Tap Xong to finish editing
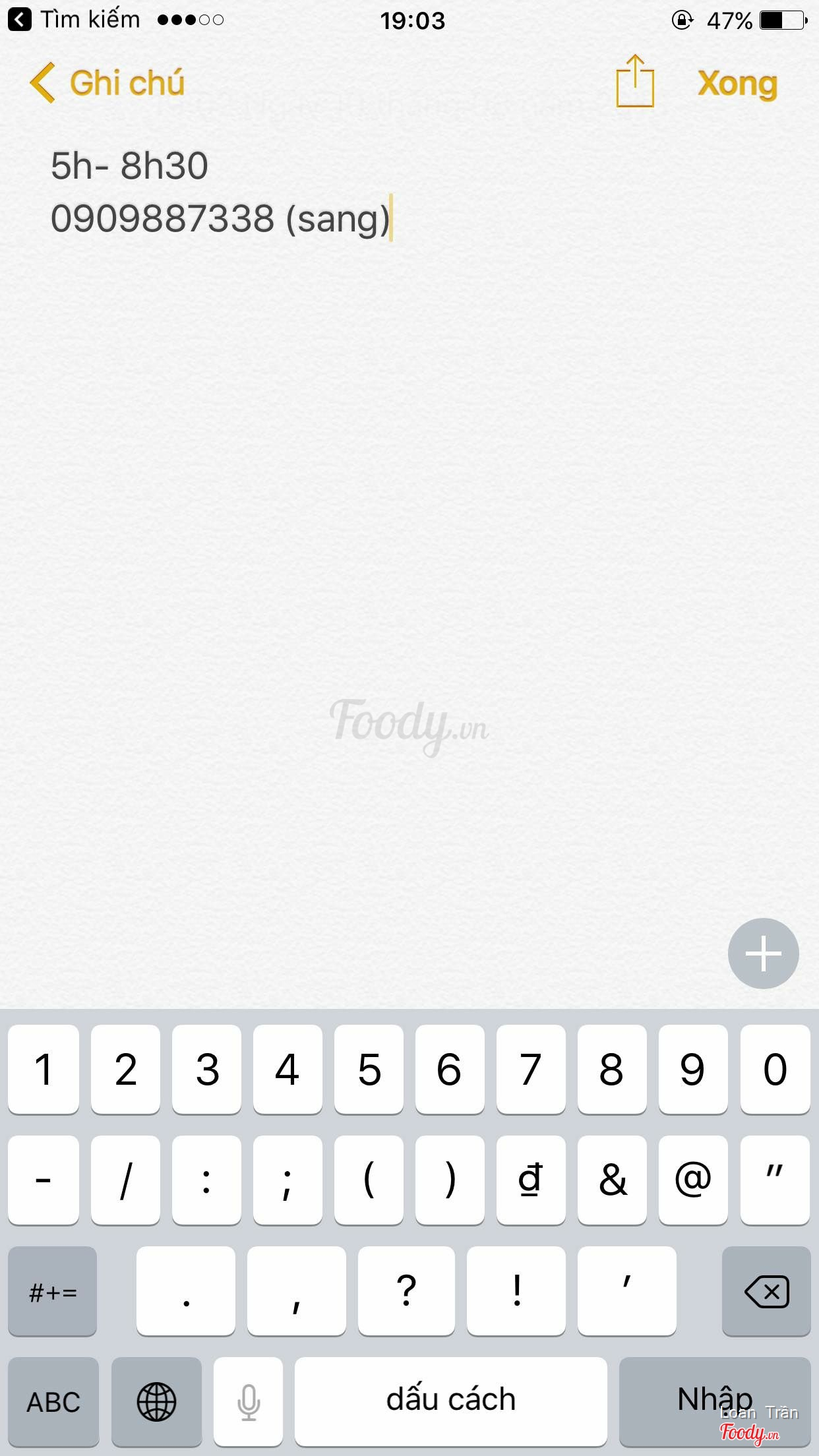 point(737,84)
